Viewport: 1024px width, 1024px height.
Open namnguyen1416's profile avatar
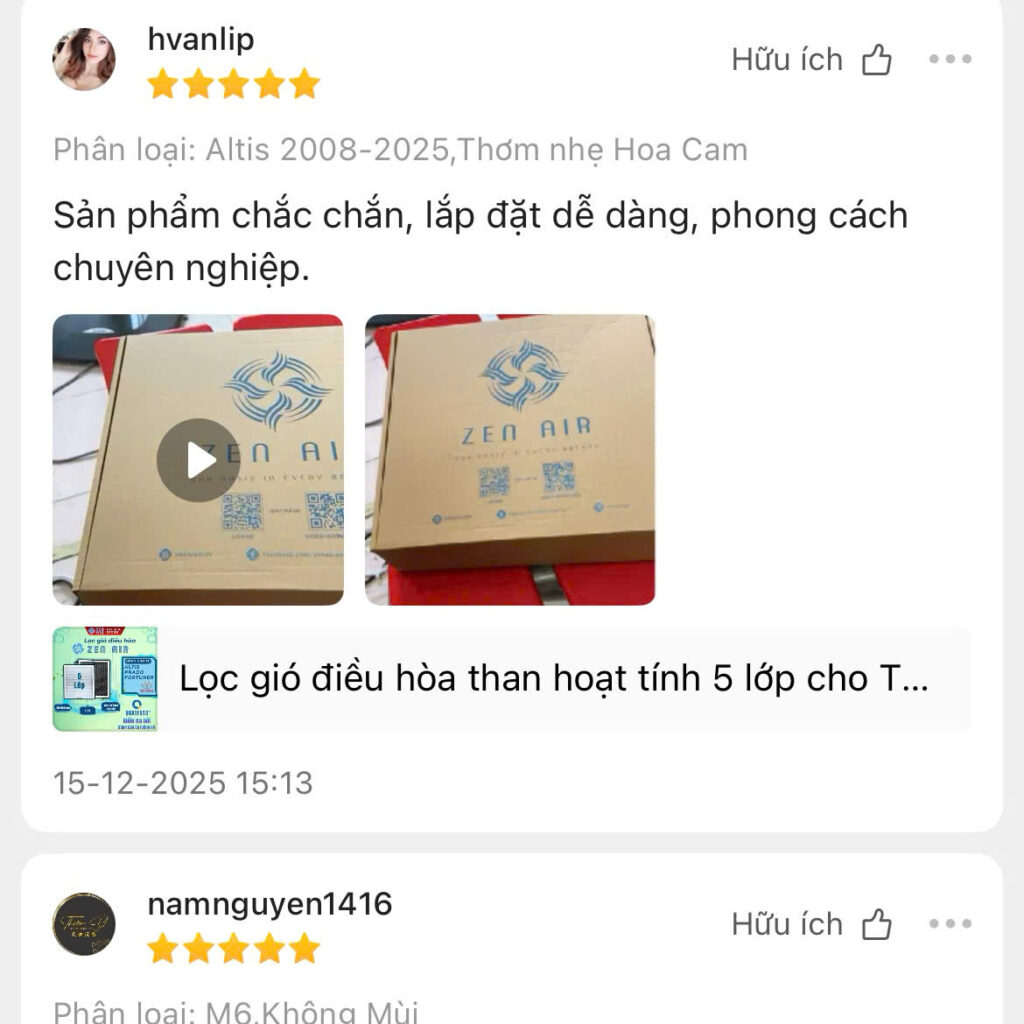[x=84, y=924]
